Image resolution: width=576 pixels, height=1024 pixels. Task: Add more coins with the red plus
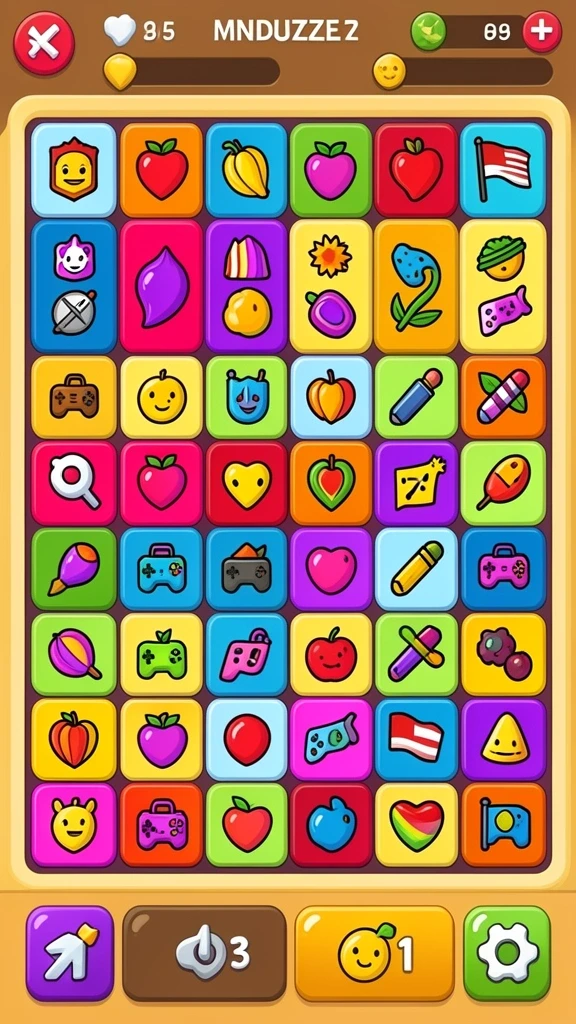(542, 31)
